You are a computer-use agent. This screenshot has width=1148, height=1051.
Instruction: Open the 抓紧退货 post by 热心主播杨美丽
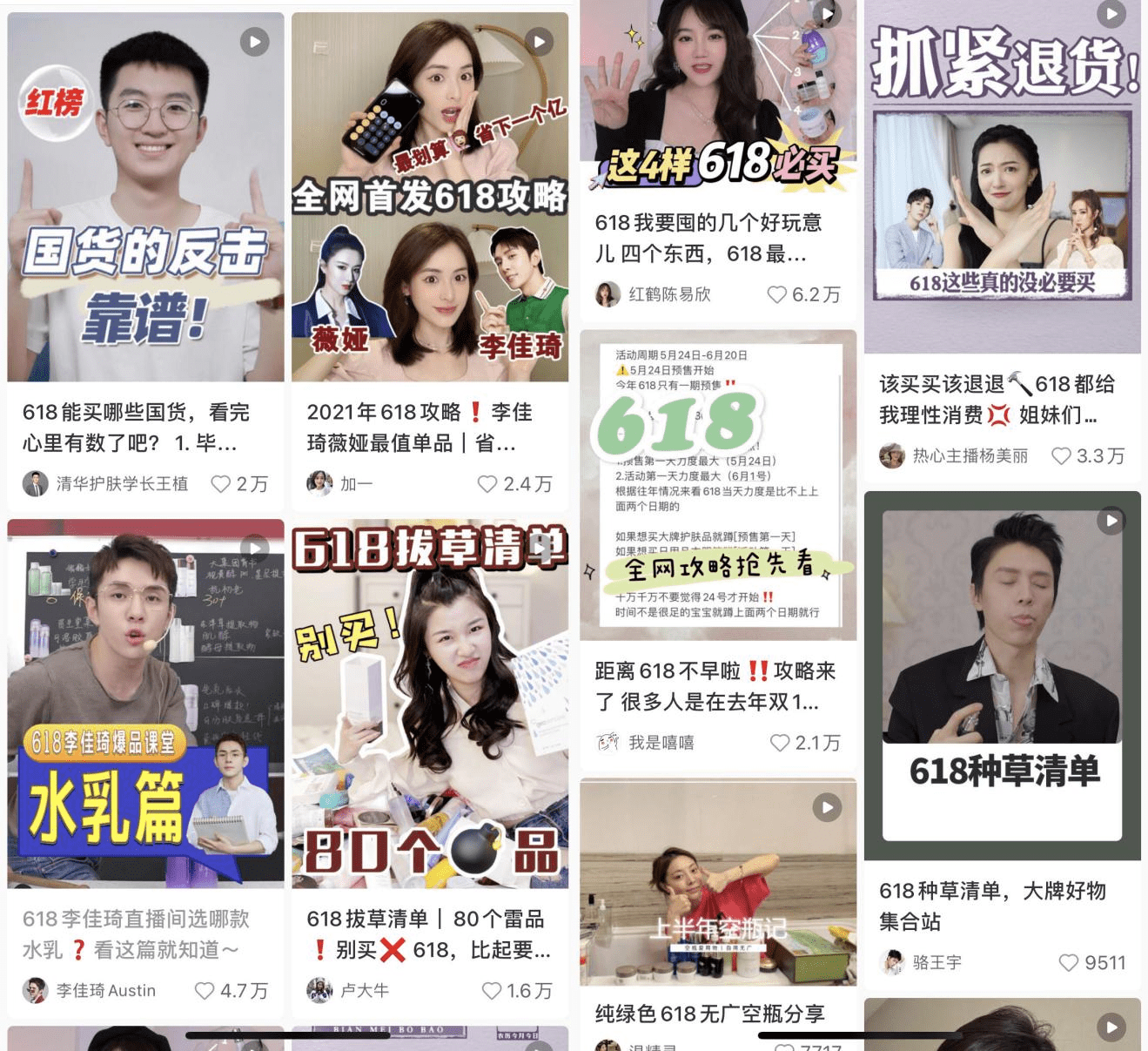click(x=1002, y=179)
